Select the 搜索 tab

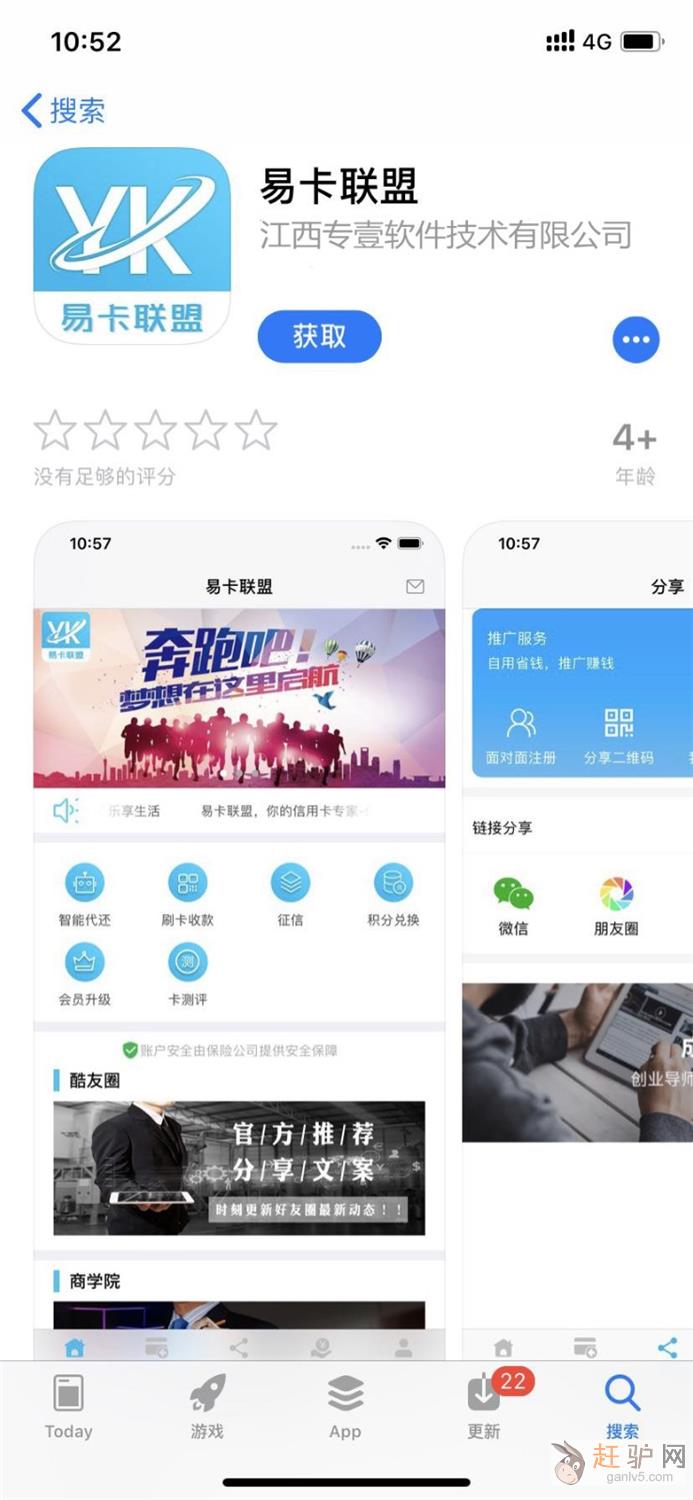click(622, 1407)
